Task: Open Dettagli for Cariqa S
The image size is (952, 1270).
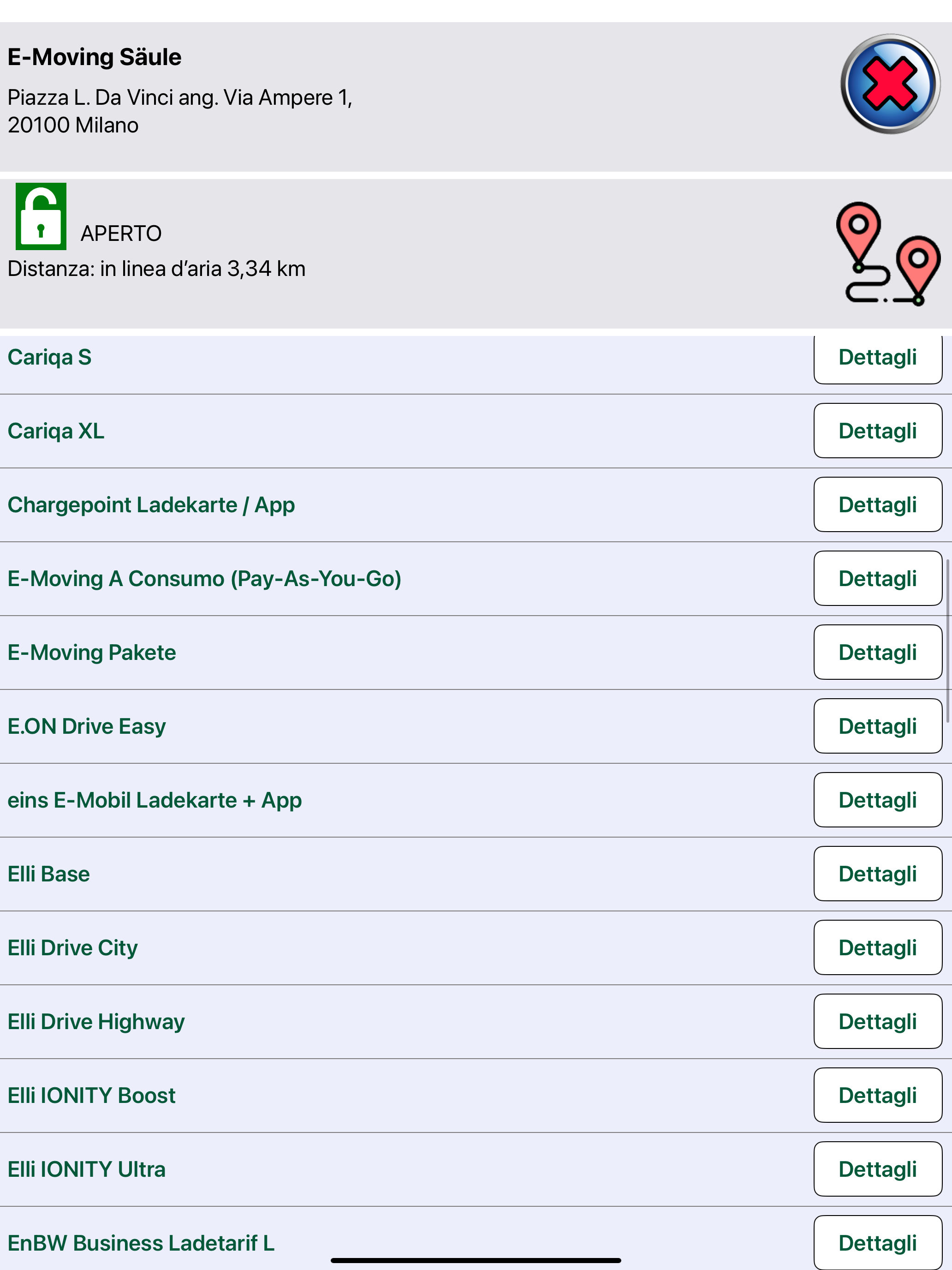Action: coord(877,357)
